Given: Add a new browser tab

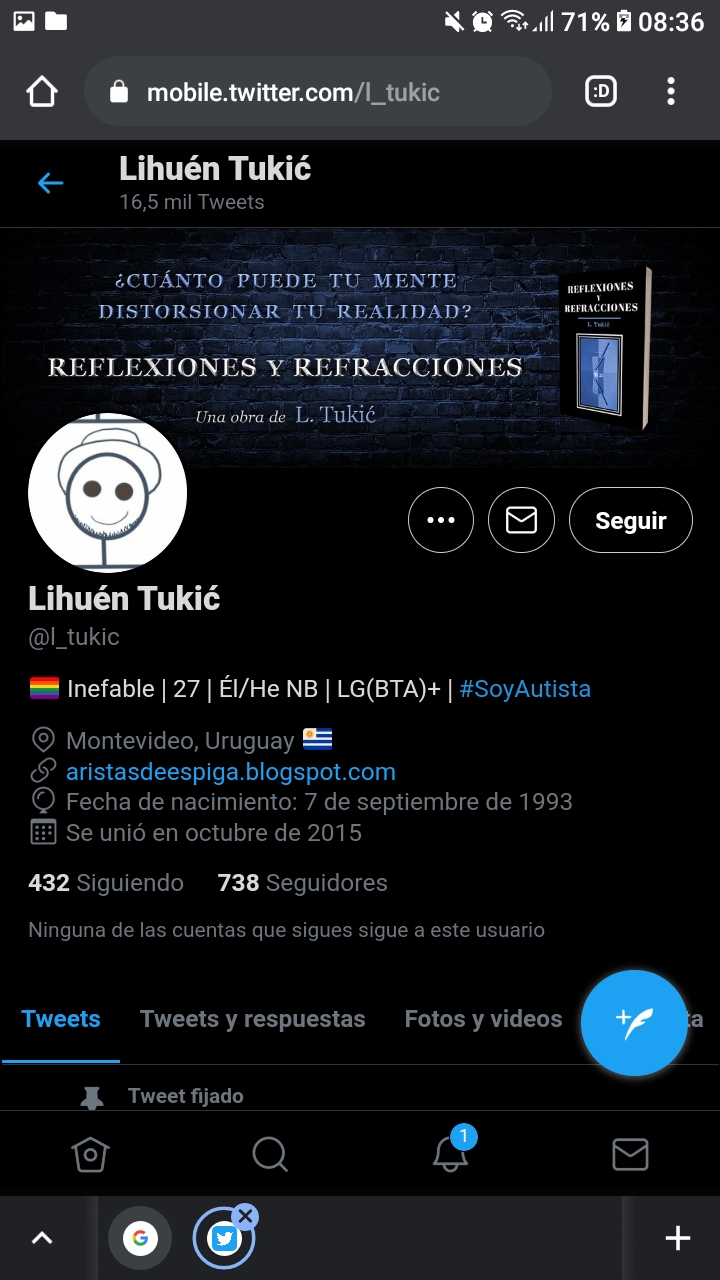Looking at the screenshot, I should pyautogui.click(x=678, y=1238).
